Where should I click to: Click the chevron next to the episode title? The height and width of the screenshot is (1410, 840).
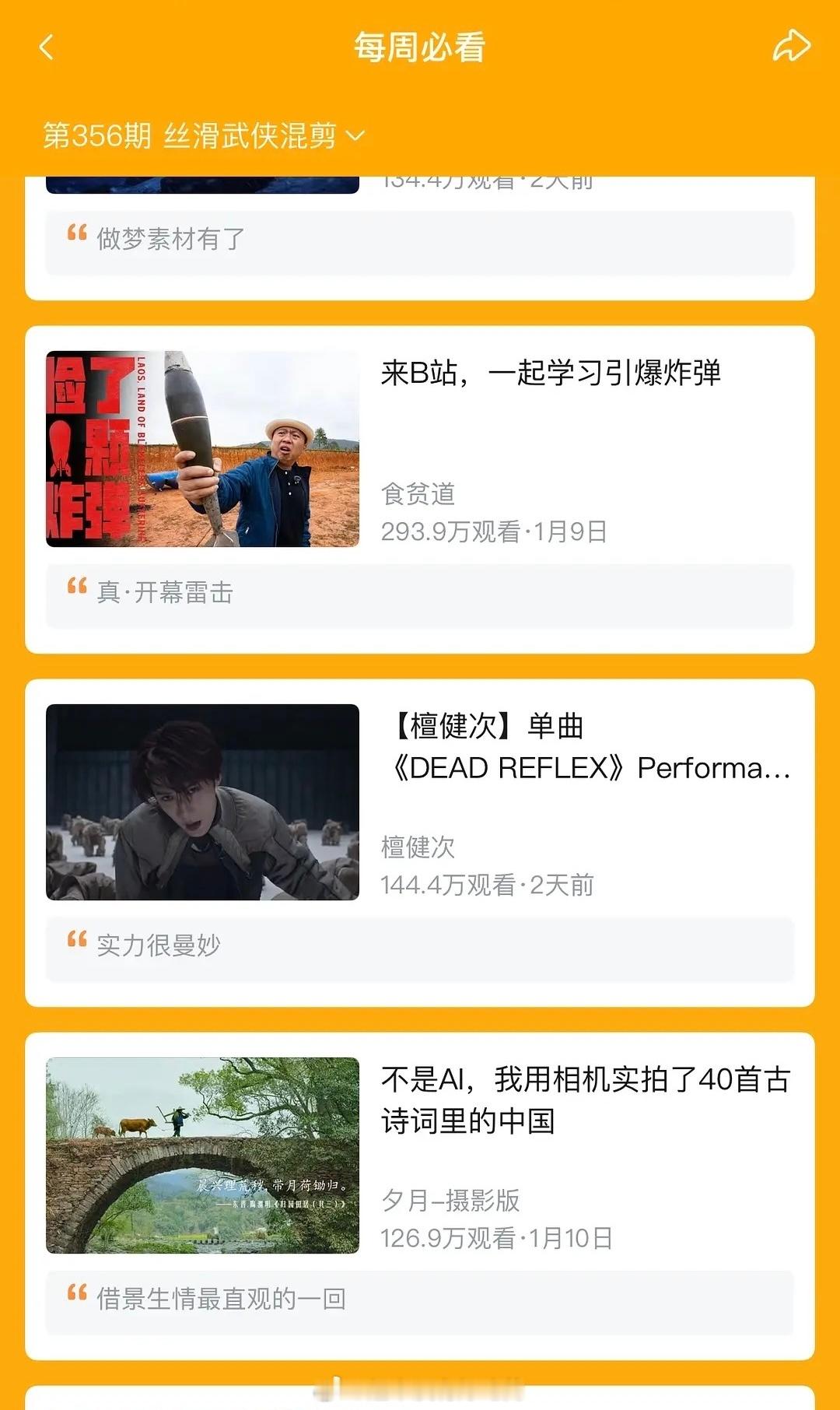[355, 135]
